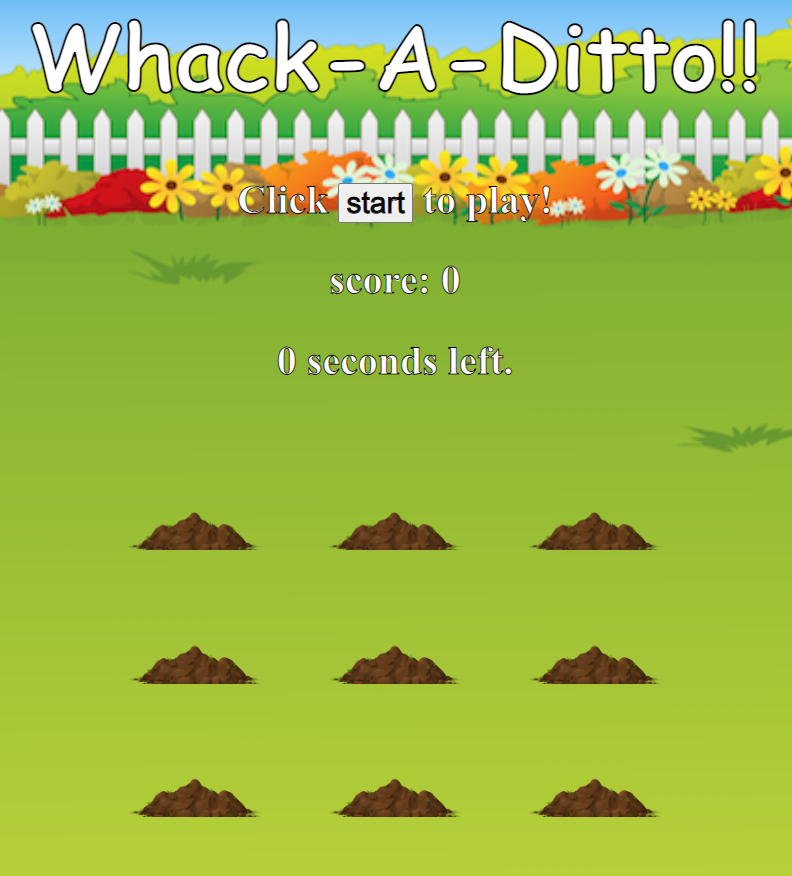Screen dimensions: 792x876
Task: Click the Whack-A-Ditto title
Action: (396, 55)
